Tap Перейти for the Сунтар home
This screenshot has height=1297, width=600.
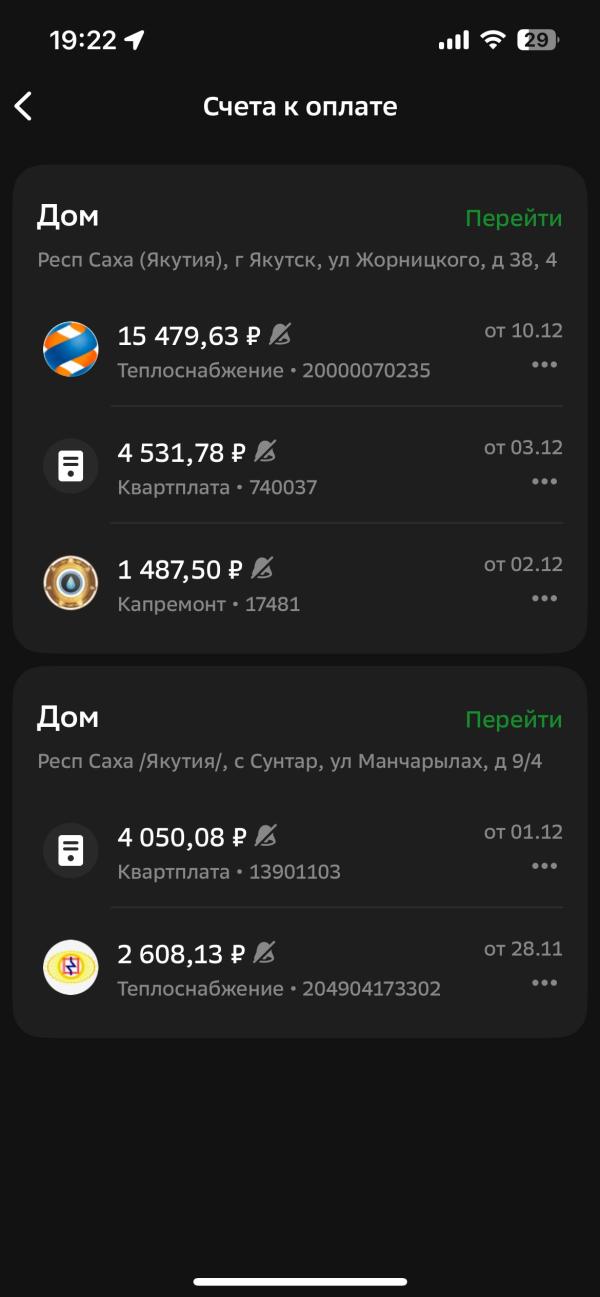(513, 719)
